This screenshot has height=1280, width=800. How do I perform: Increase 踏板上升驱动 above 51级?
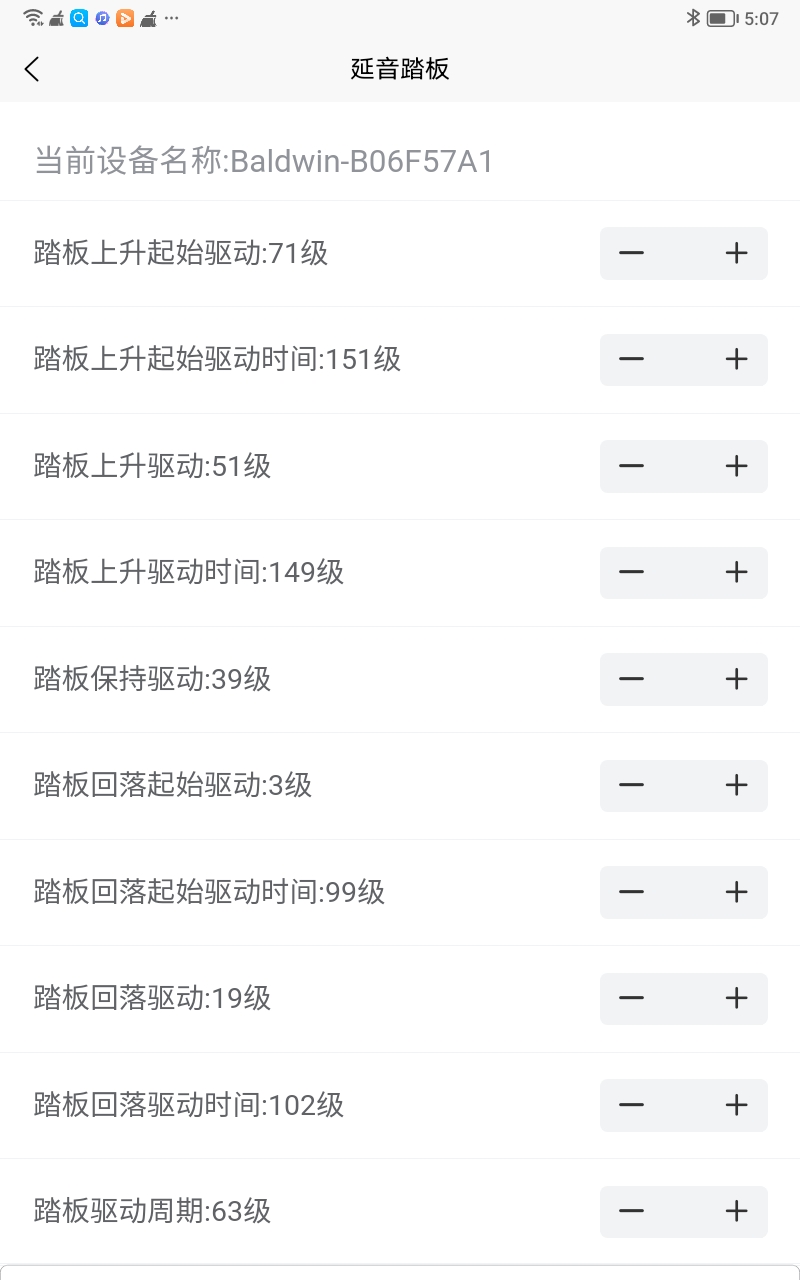pyautogui.click(x=736, y=466)
